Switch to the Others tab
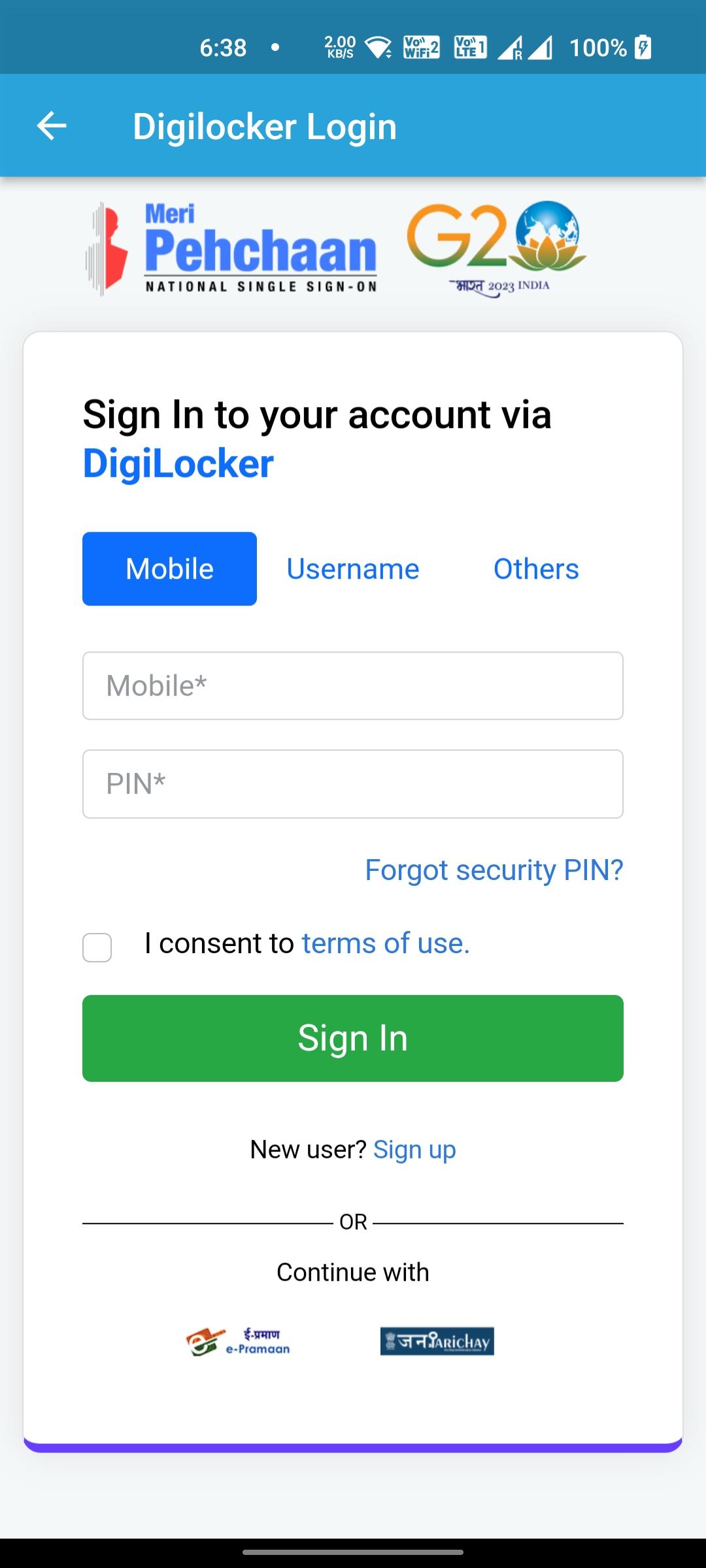706x1568 pixels. [x=536, y=568]
